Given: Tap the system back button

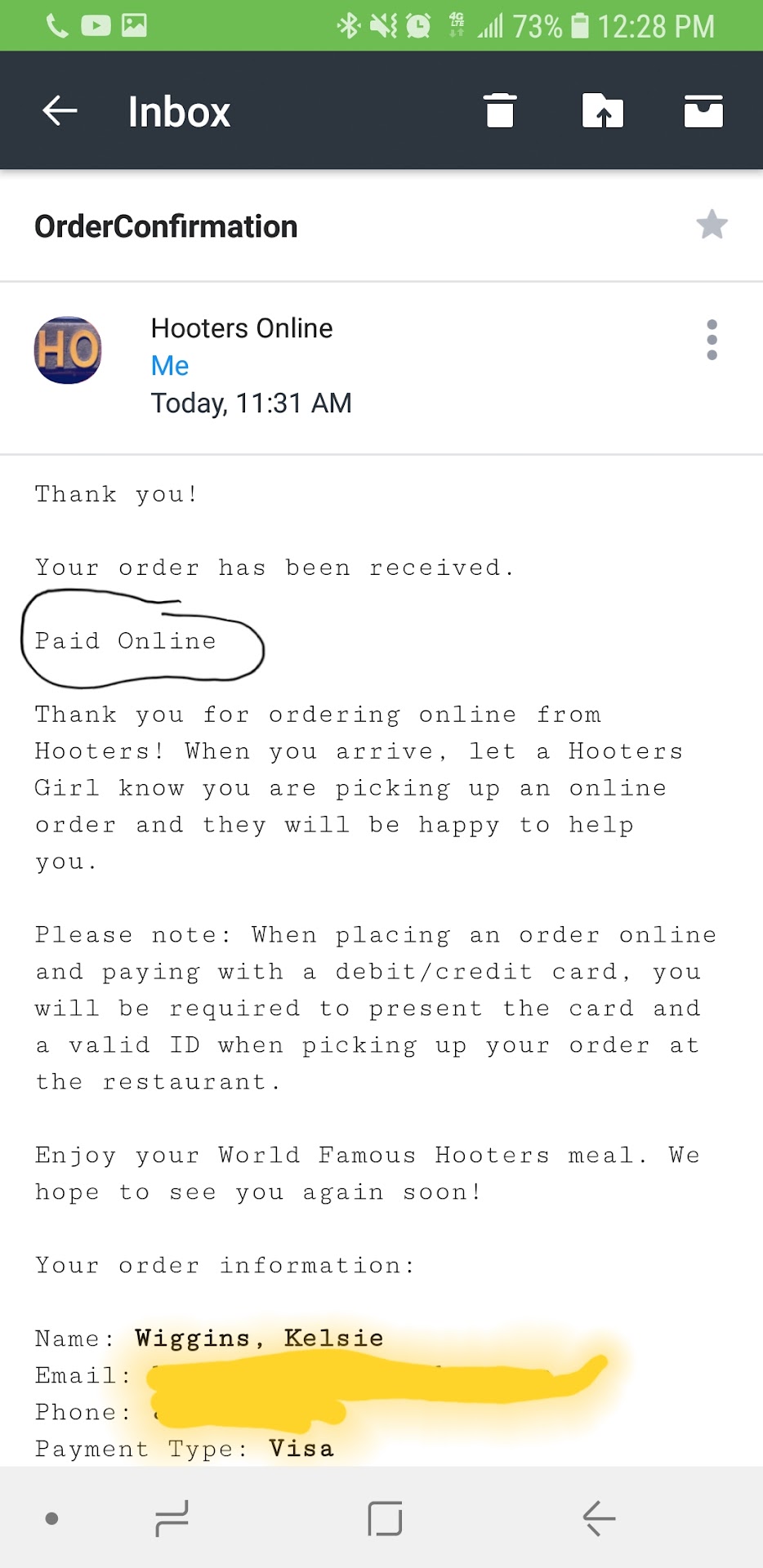Looking at the screenshot, I should click(x=599, y=1518).
